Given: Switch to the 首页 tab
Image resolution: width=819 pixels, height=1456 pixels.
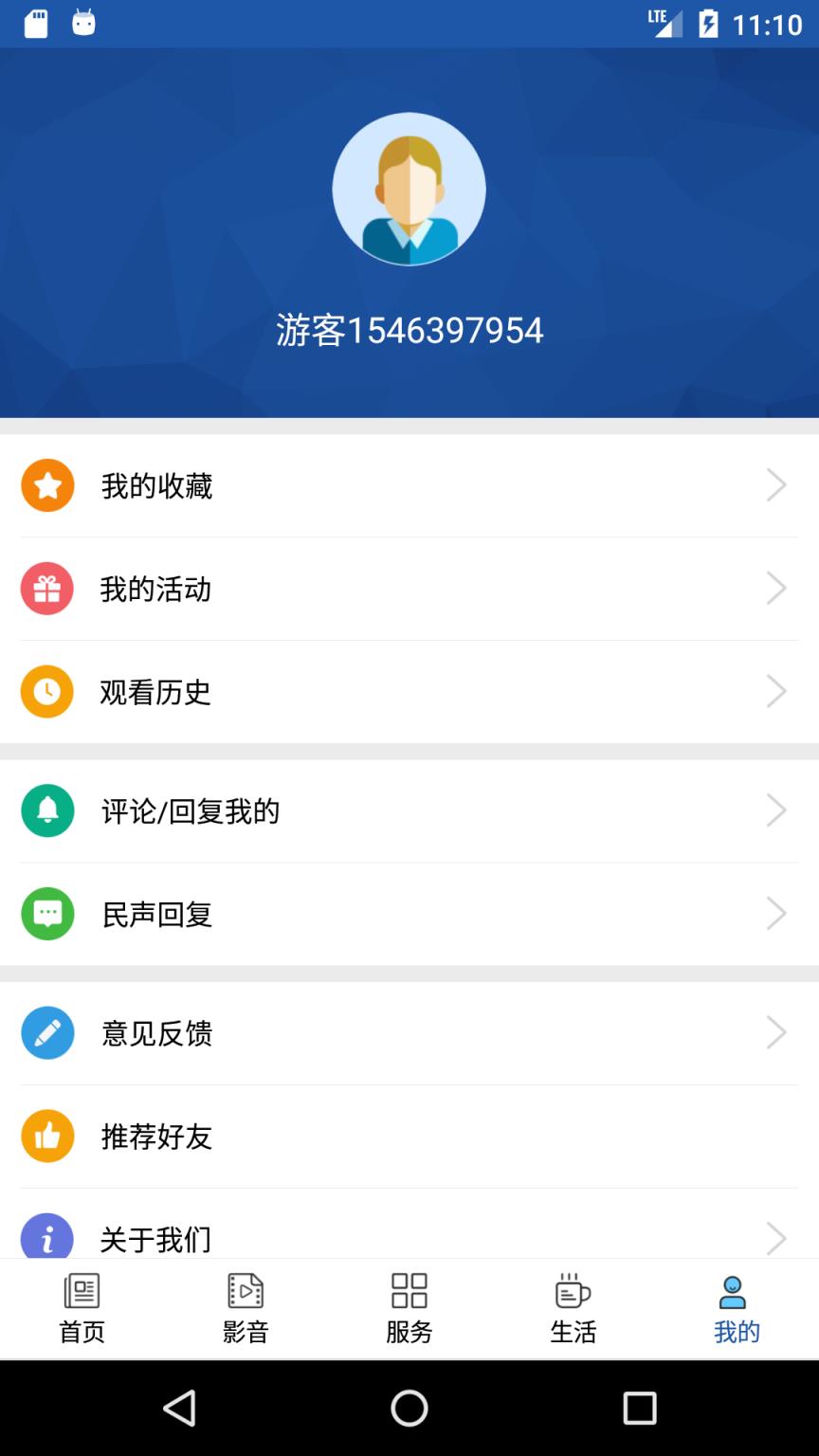Looking at the screenshot, I should [x=82, y=1308].
